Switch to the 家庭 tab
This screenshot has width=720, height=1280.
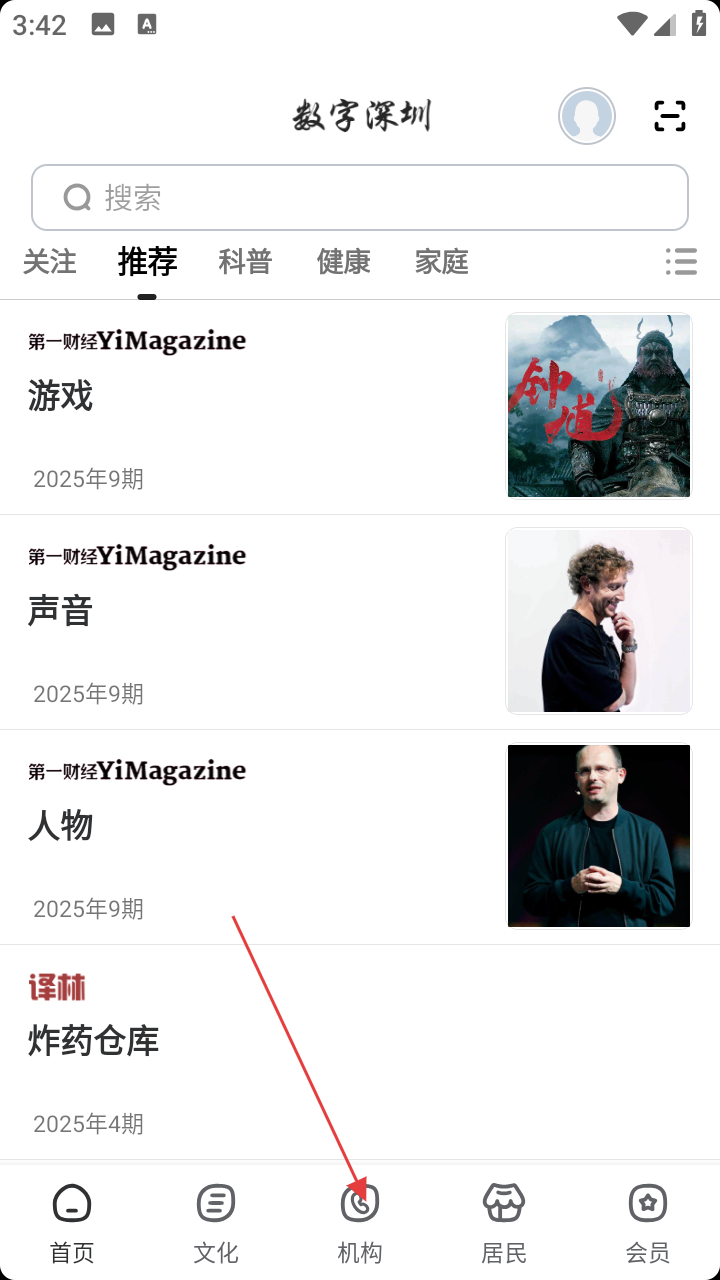(441, 262)
